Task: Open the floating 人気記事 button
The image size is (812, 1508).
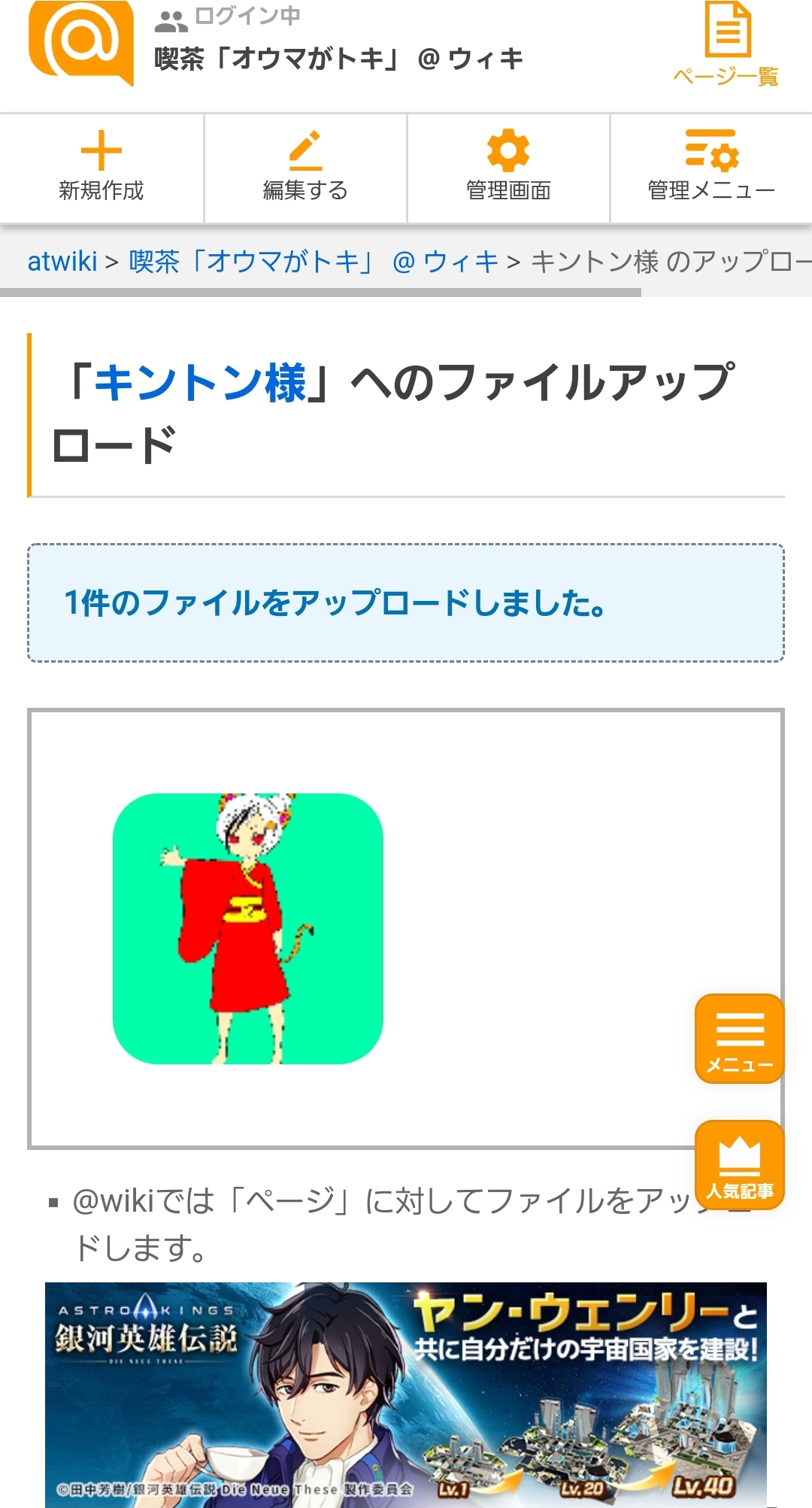Action: pos(740,1165)
